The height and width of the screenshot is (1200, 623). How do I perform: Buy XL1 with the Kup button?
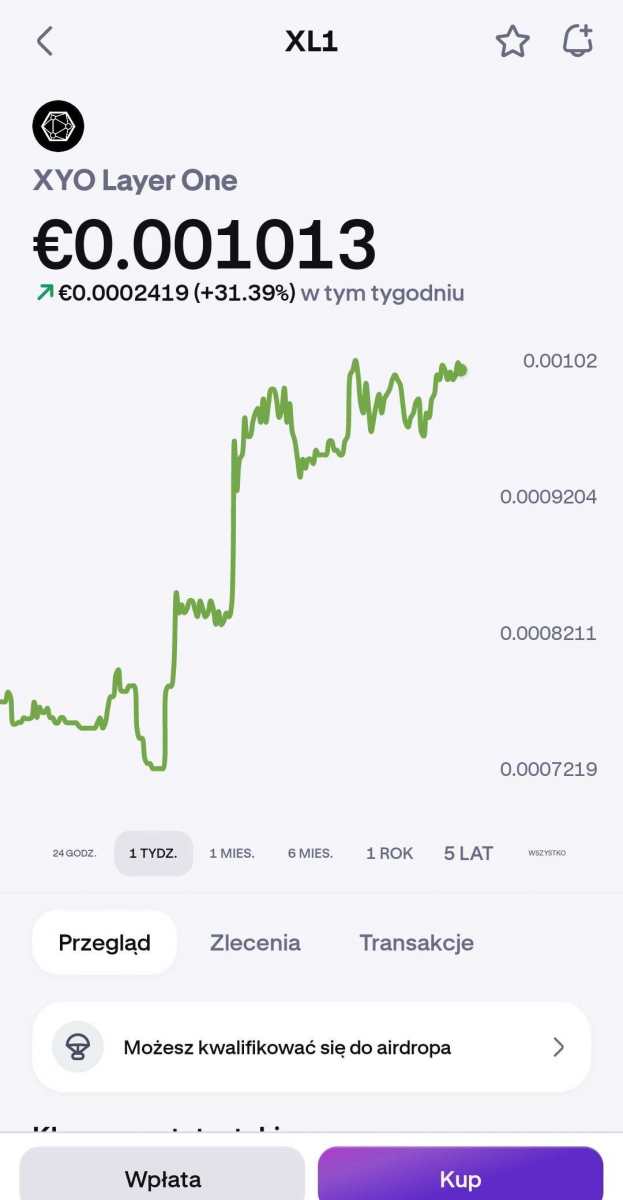(460, 1178)
